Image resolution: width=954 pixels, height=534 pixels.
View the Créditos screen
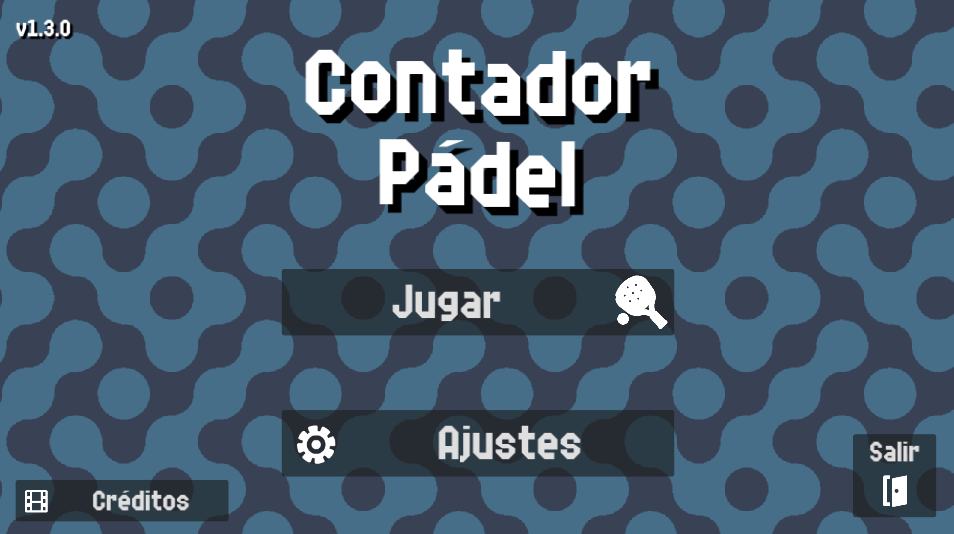122,501
